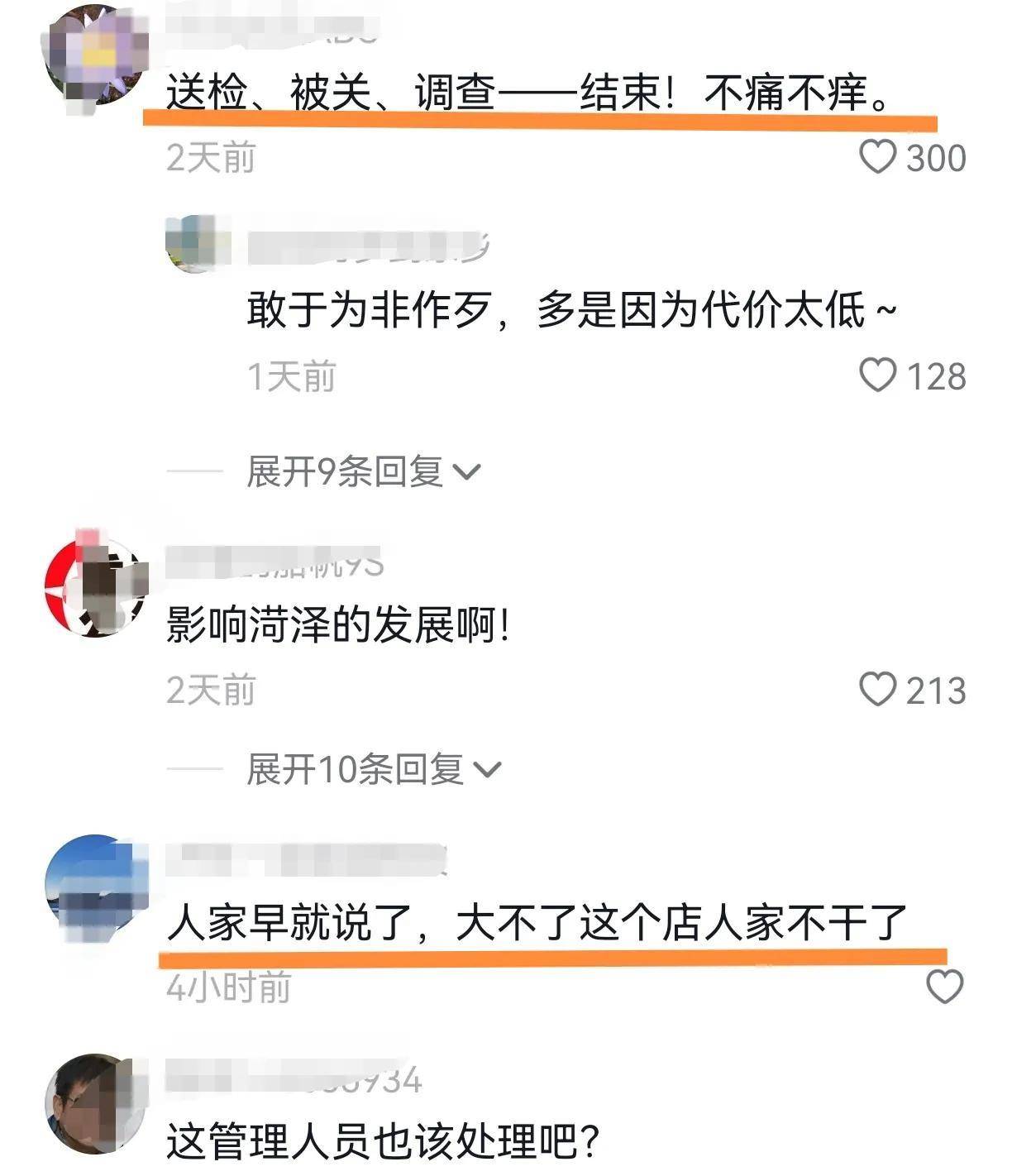Like the comment '人家早就说了'
Viewport: 1012px width, 1176px height.
coord(944,987)
